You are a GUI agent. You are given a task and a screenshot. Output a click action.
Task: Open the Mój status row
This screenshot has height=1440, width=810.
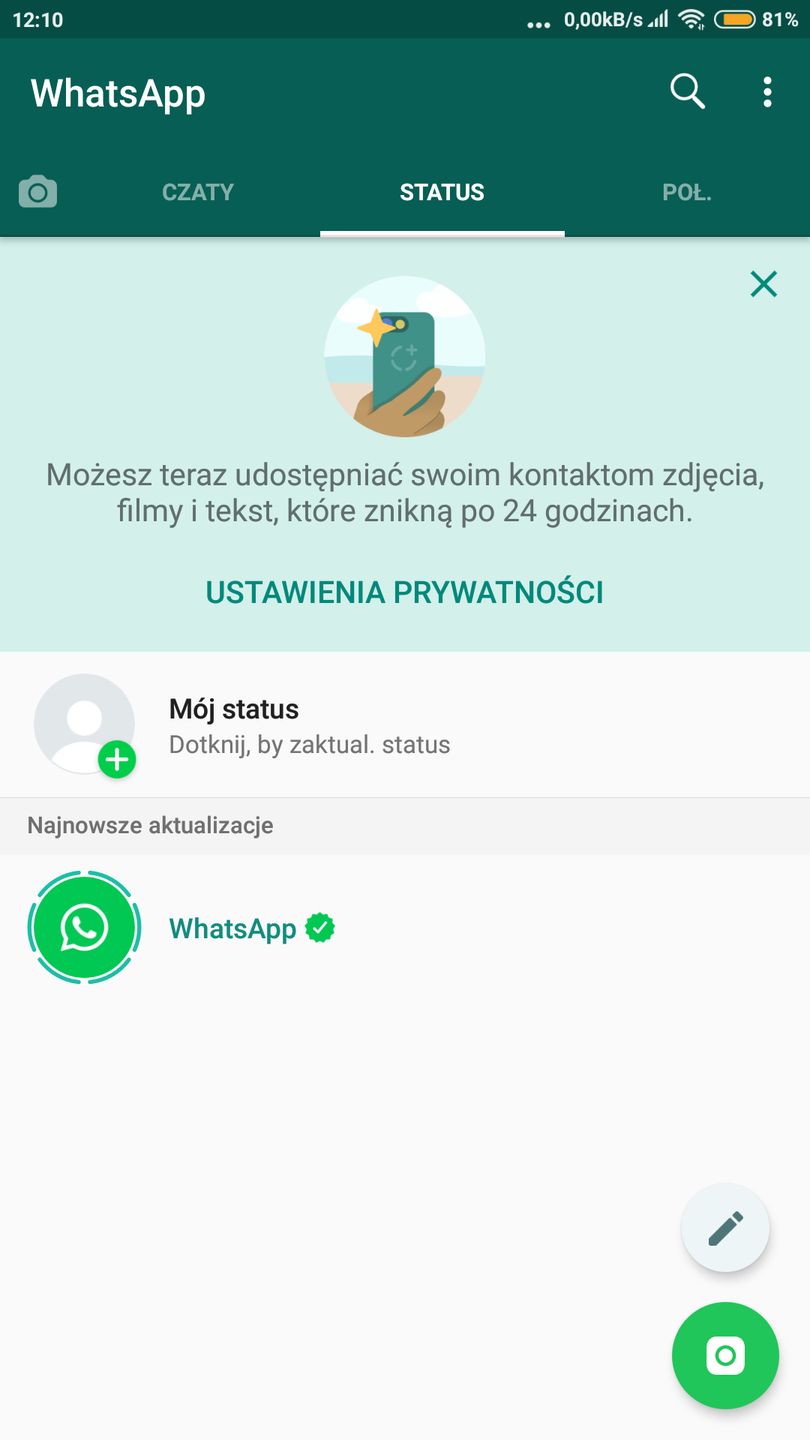tap(400, 723)
